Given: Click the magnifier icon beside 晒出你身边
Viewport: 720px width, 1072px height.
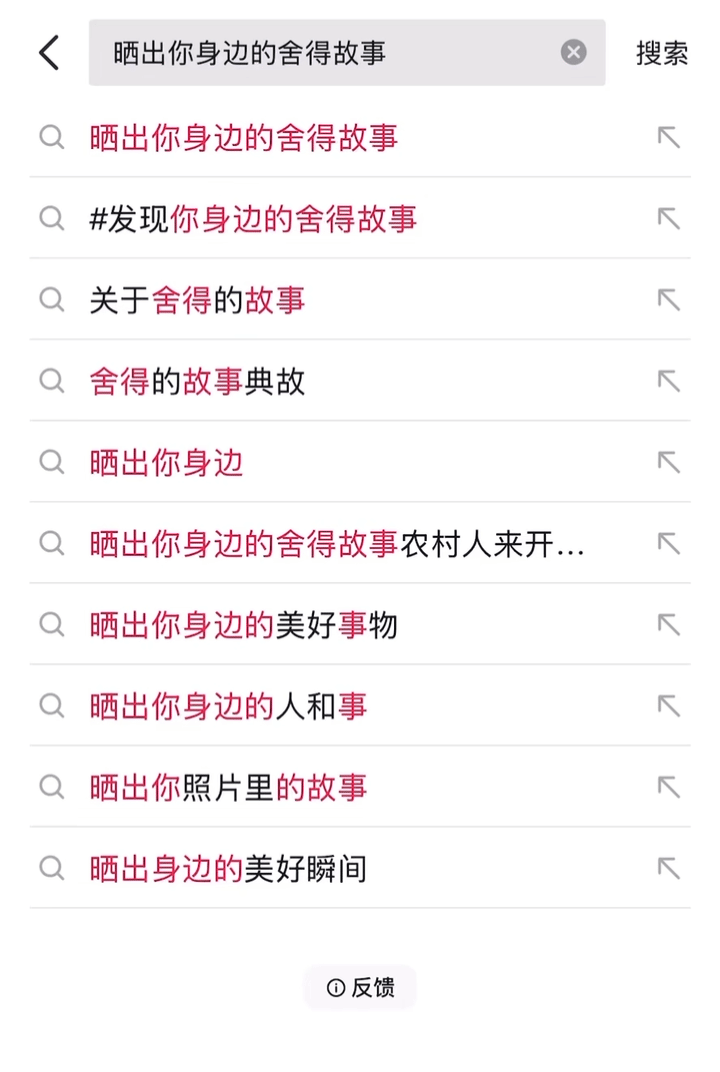Looking at the screenshot, I should pos(51,462).
